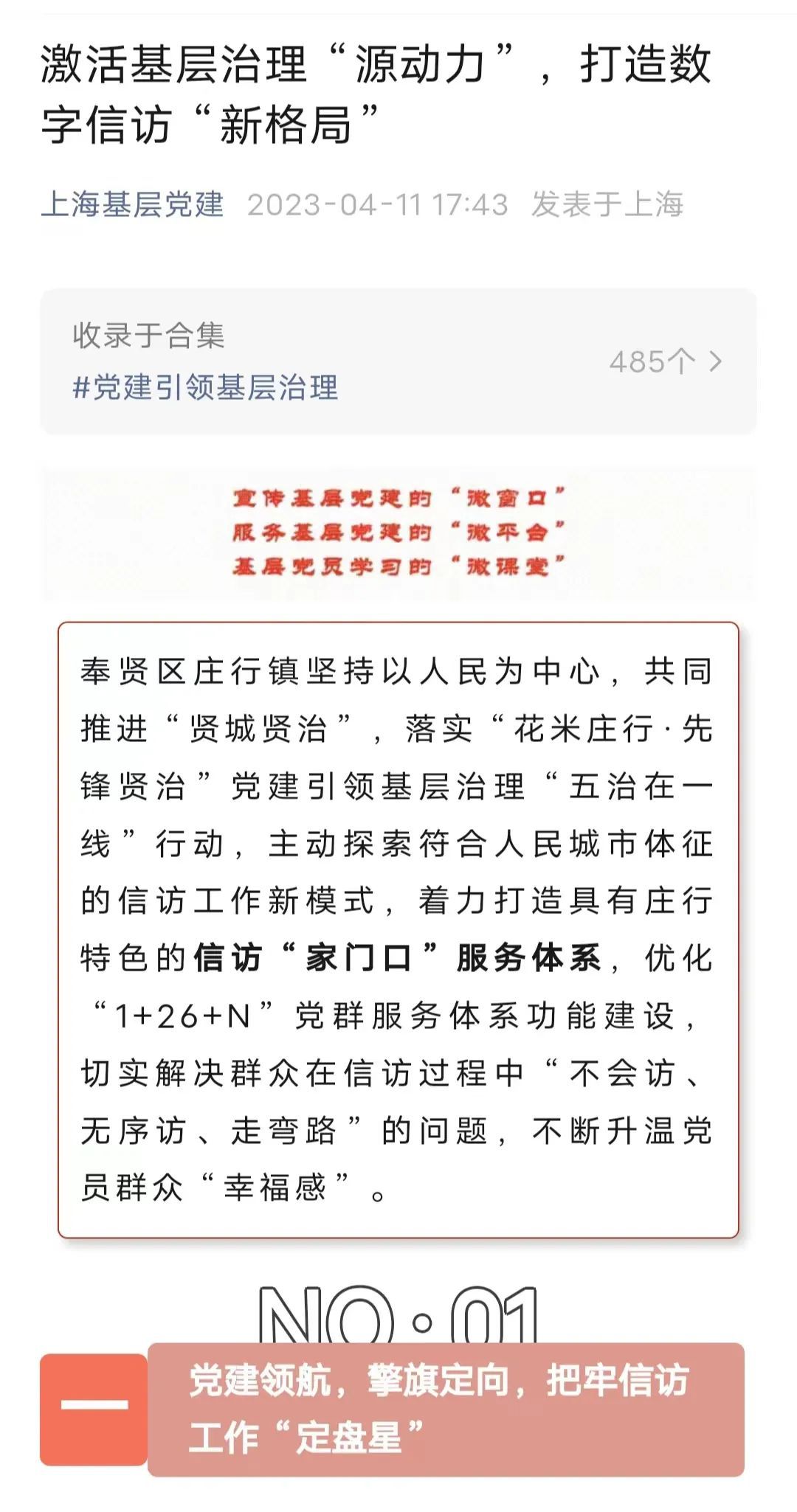
Task: Open the #党建引领基层治理 collection
Action: click(205, 387)
